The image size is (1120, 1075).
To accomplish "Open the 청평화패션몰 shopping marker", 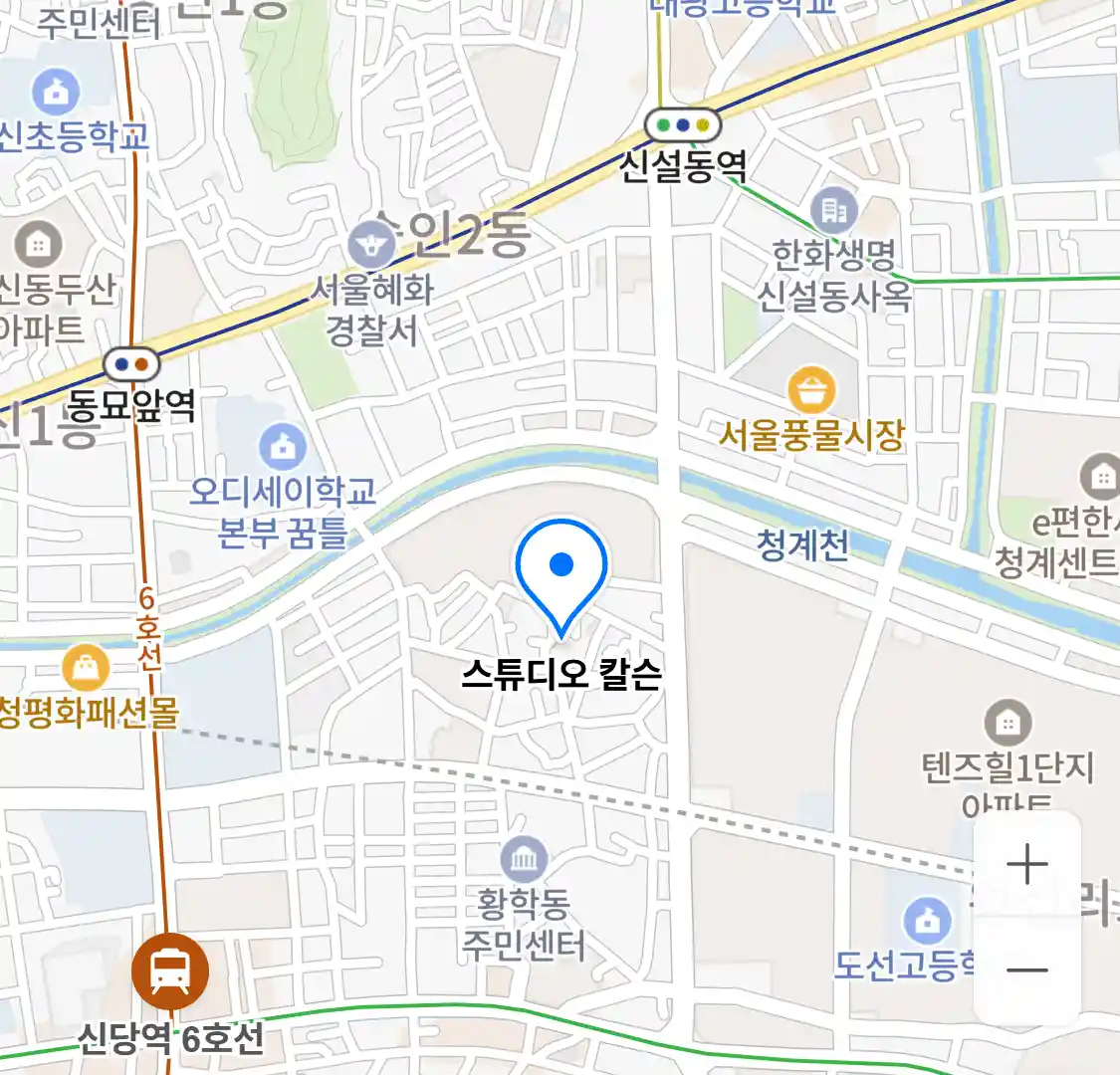I will 86,668.
